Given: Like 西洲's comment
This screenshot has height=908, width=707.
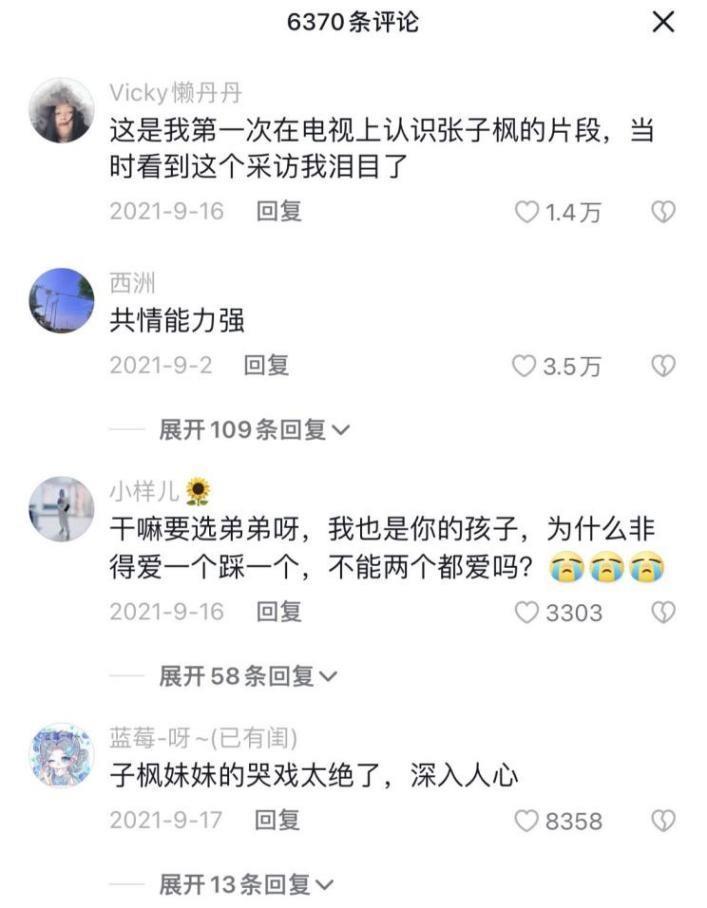Looking at the screenshot, I should coord(524,366).
